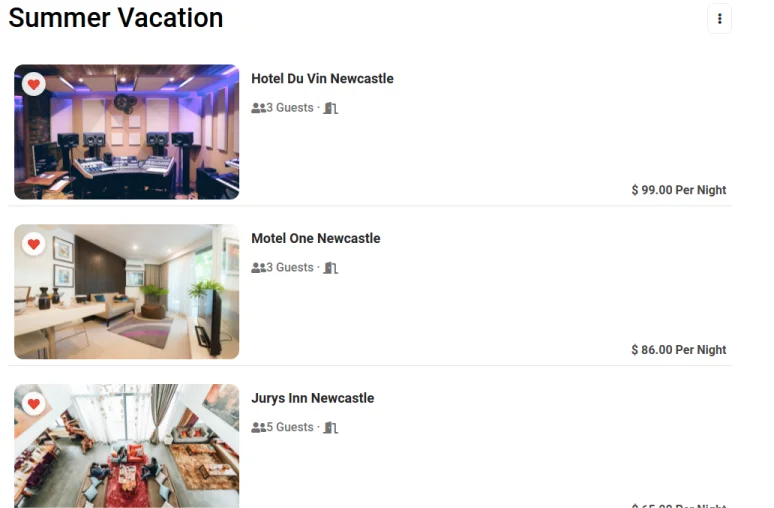Remove Jurys Inn Newcastle from favorites
Image resolution: width=774 pixels, height=508 pixels.
(x=34, y=404)
